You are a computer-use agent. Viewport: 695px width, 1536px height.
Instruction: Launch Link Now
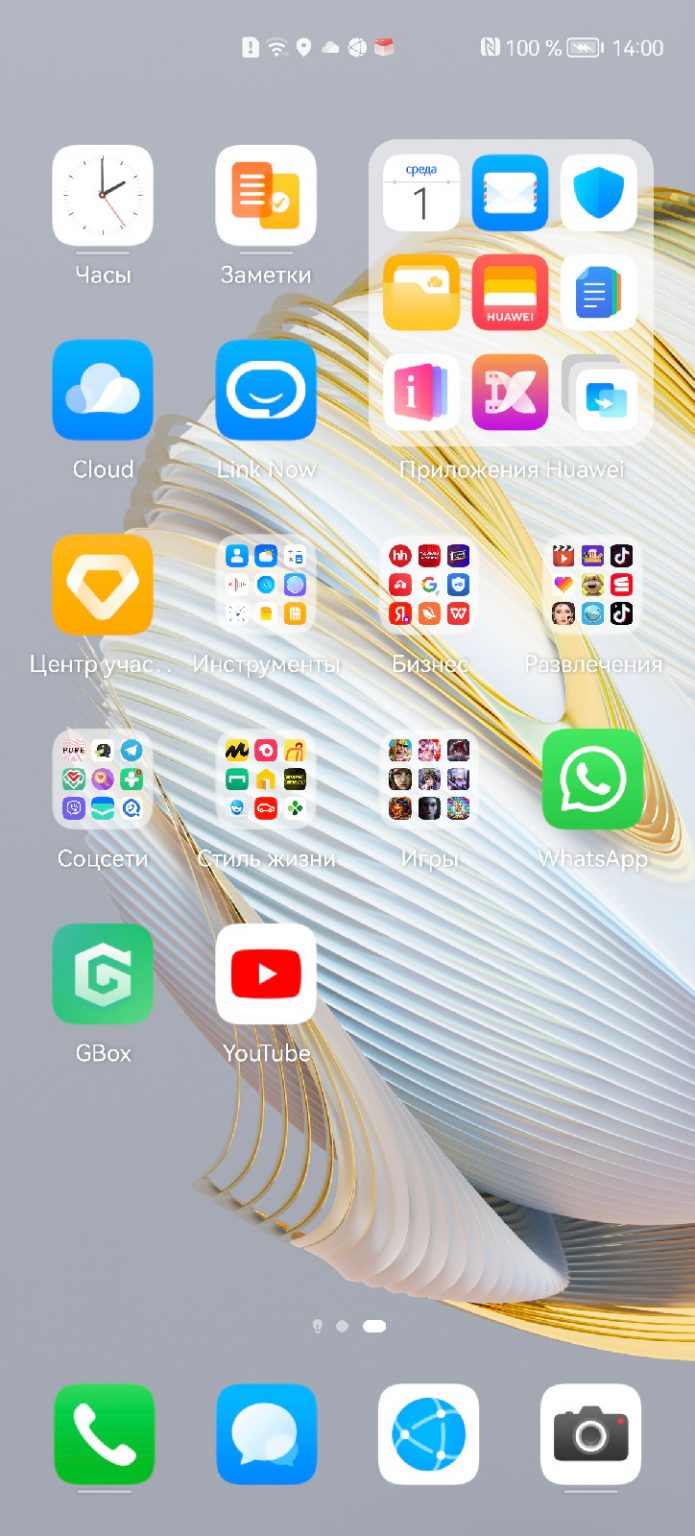point(266,390)
